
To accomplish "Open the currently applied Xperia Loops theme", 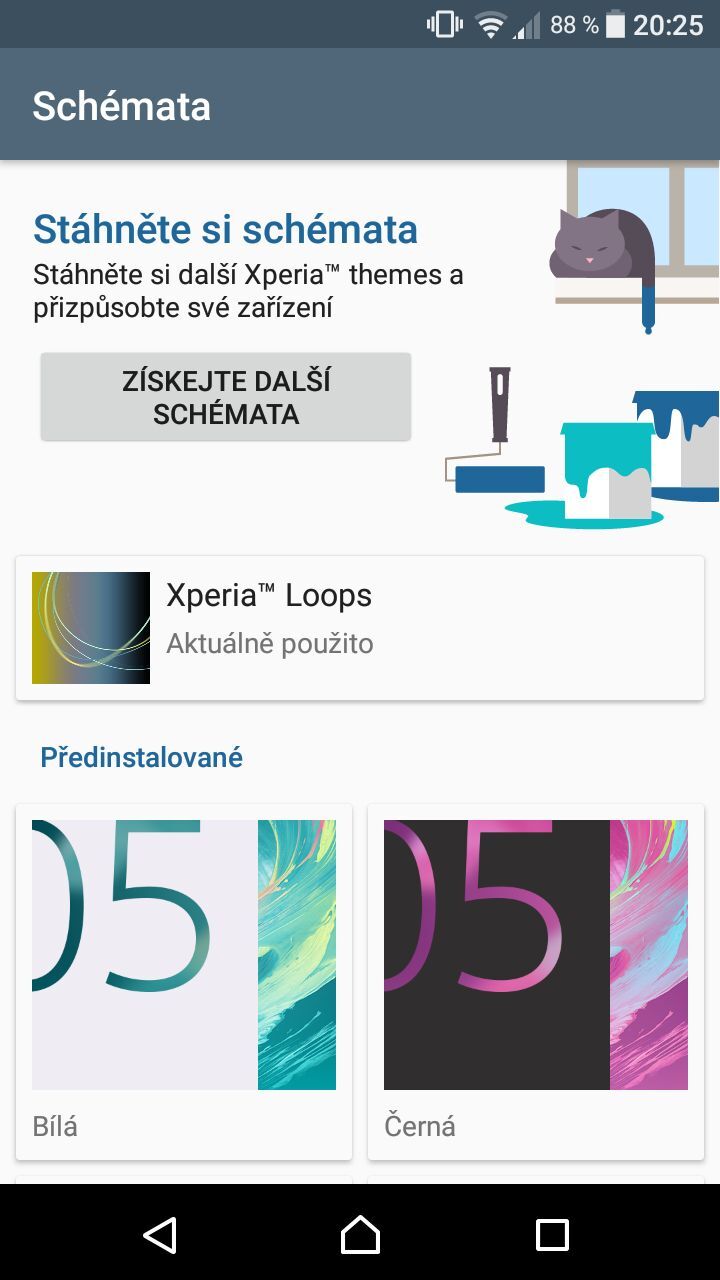I will [360, 627].
